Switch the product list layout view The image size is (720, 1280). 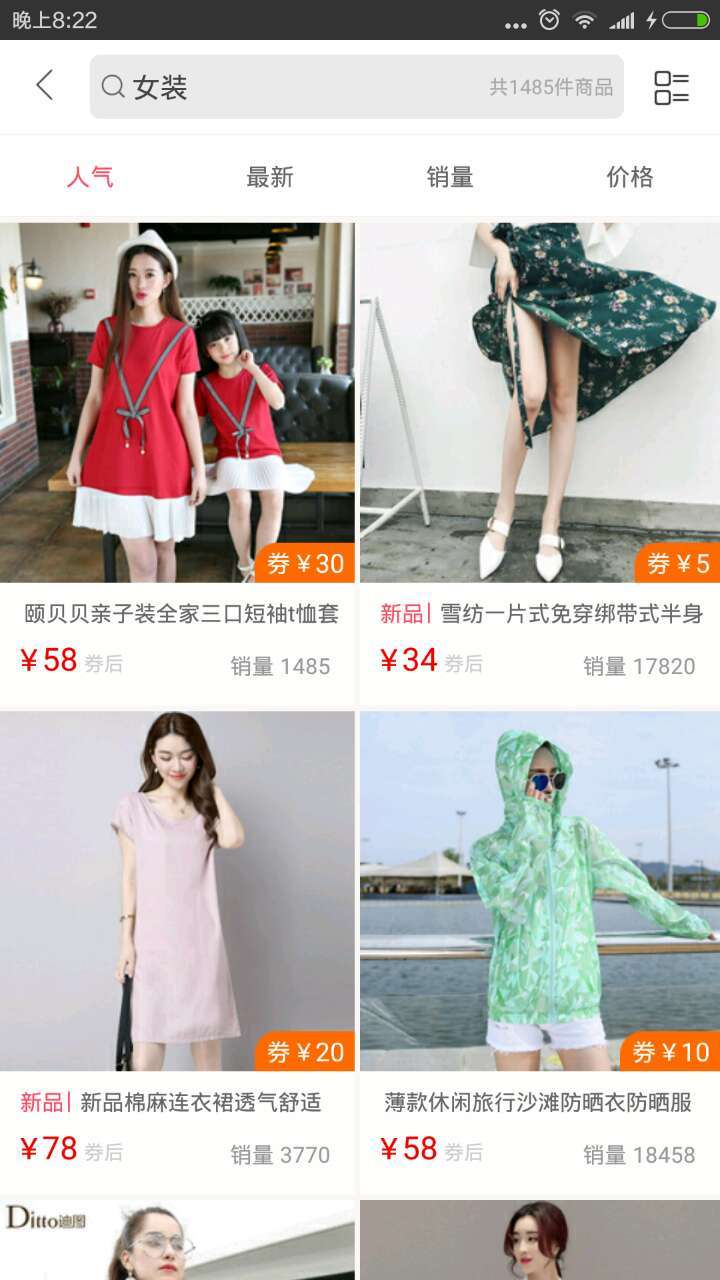click(x=671, y=87)
